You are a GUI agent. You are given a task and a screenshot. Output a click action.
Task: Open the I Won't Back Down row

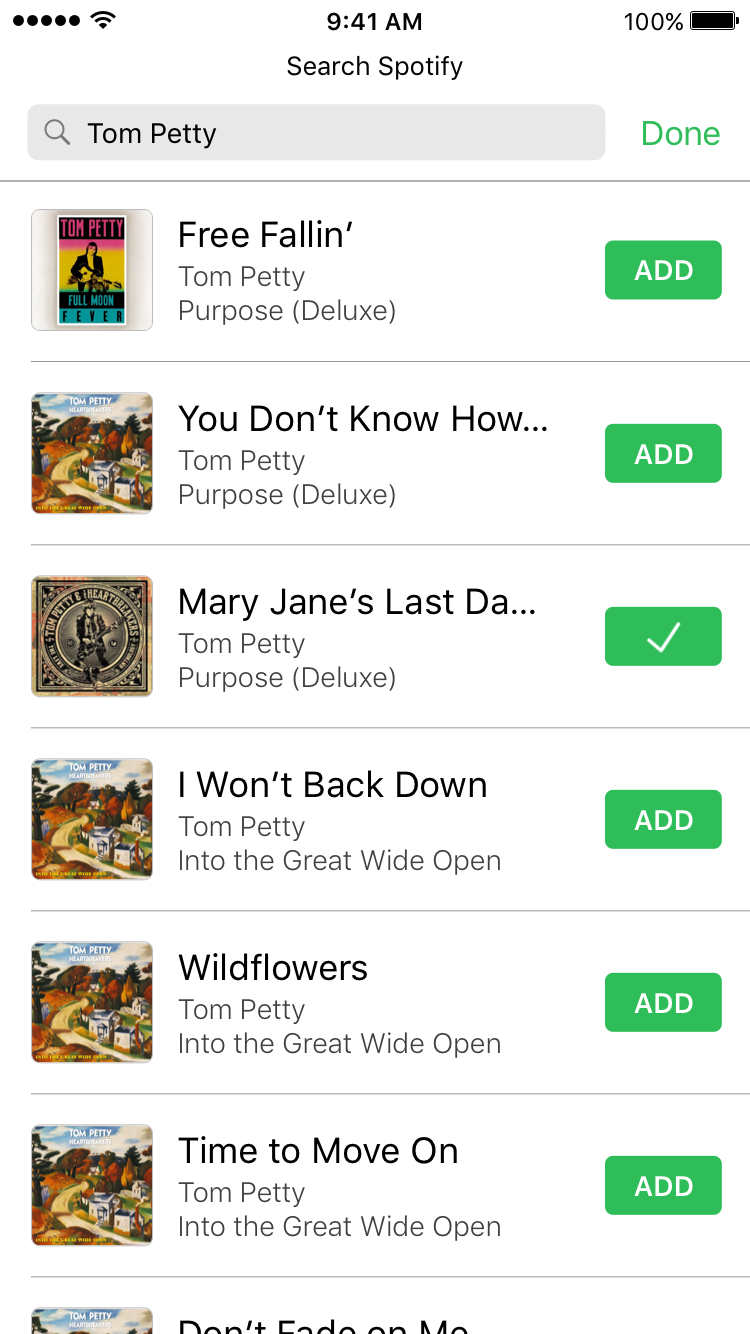pyautogui.click(x=375, y=819)
